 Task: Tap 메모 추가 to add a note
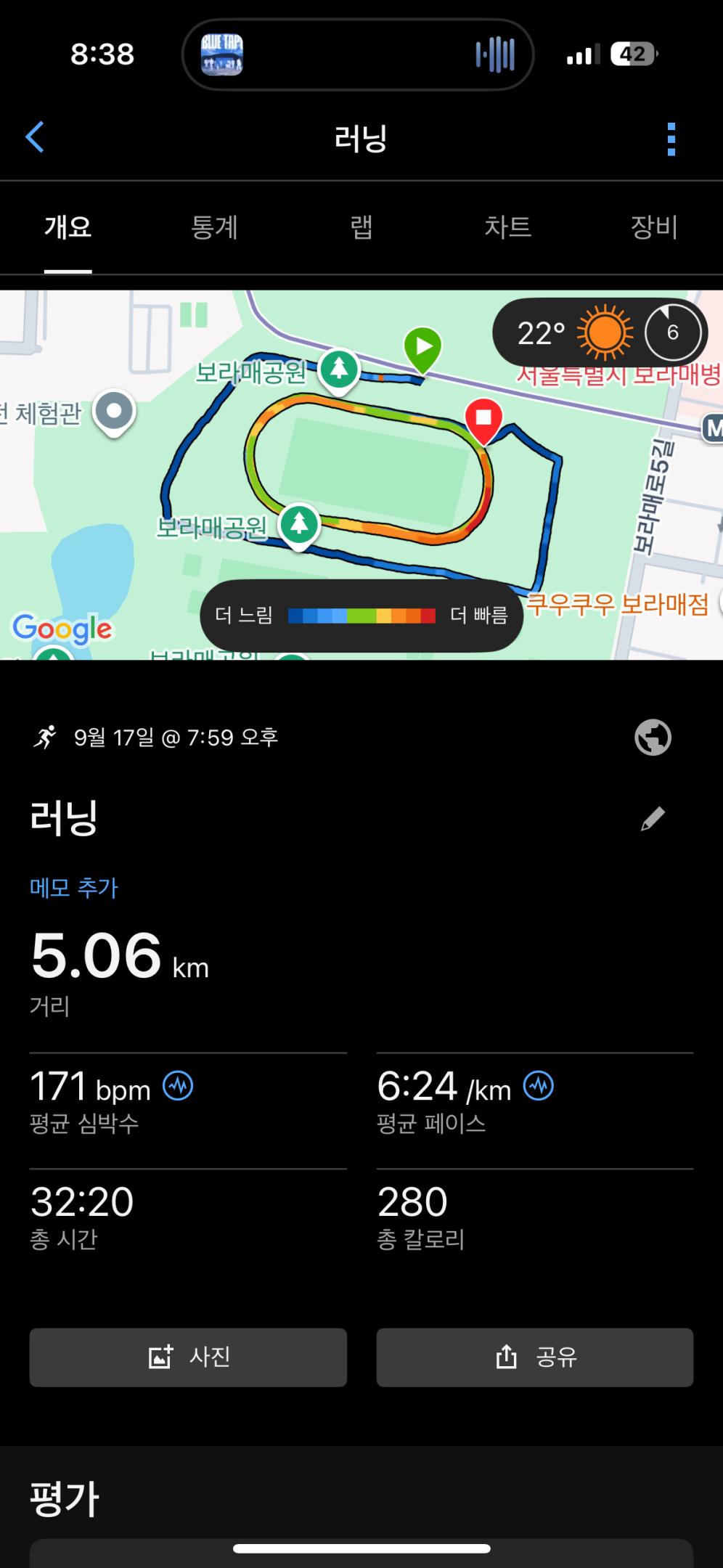point(74,887)
